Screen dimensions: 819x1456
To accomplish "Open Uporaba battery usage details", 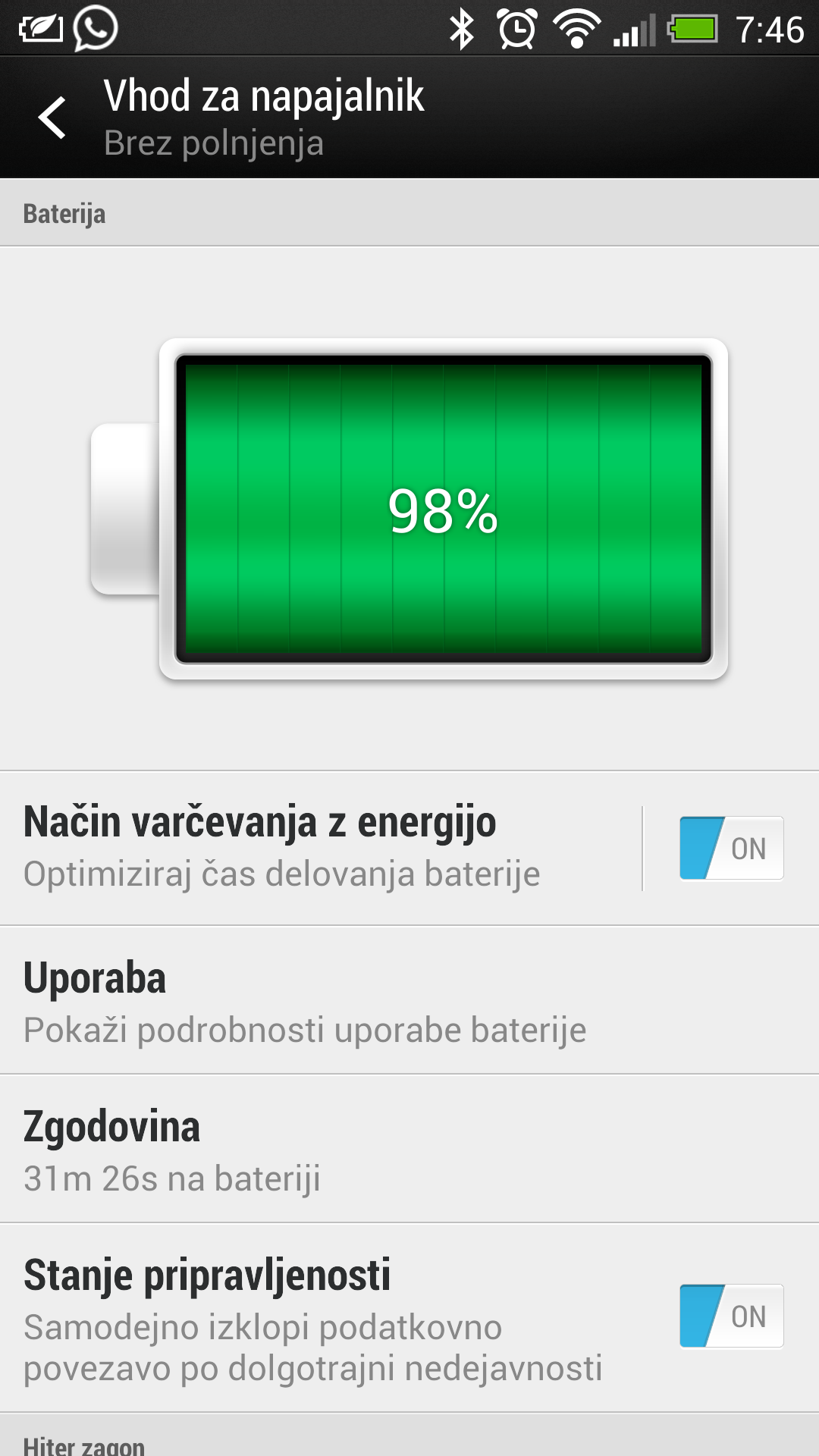I will (409, 999).
